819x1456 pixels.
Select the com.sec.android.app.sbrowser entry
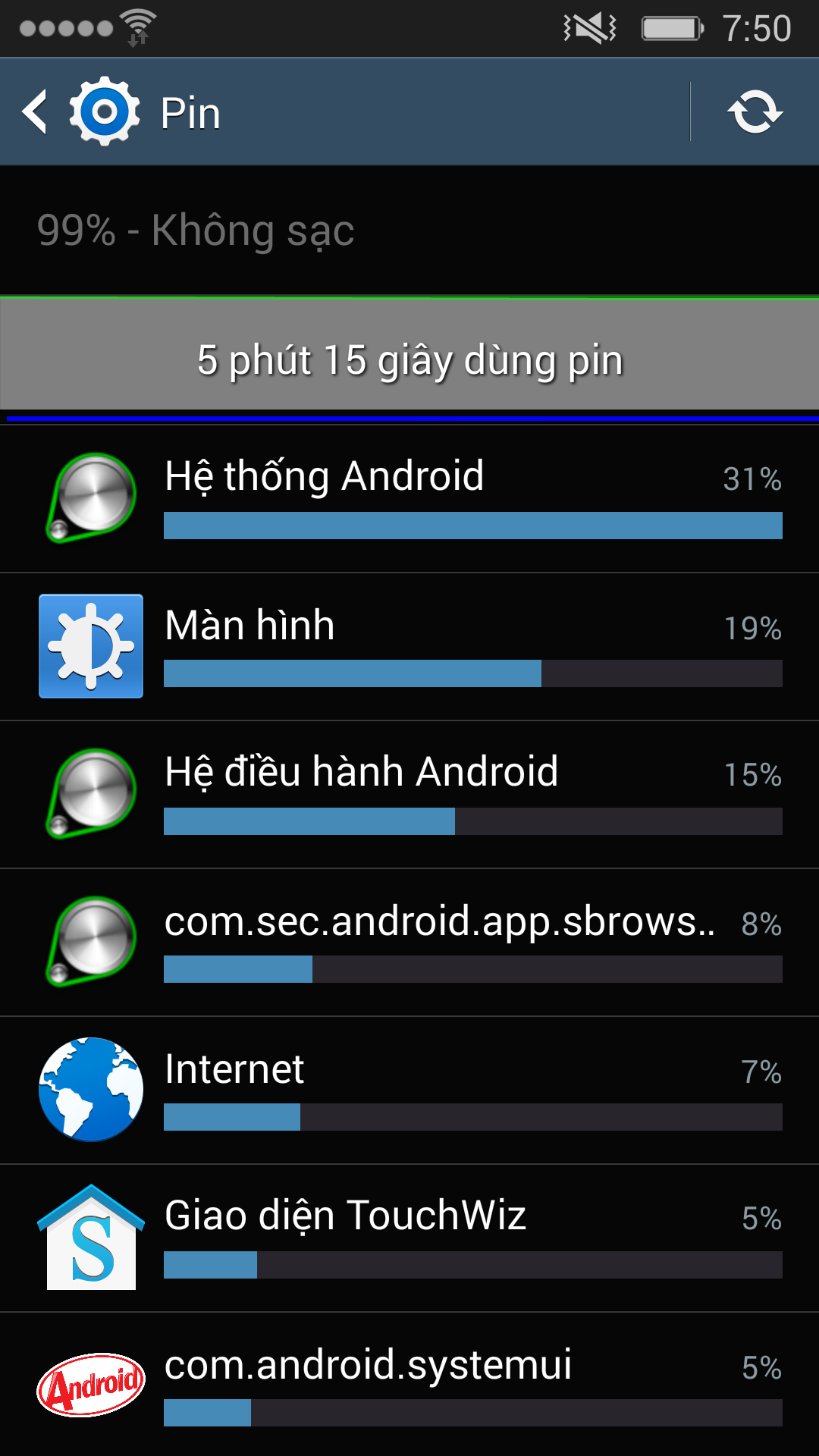[409, 943]
